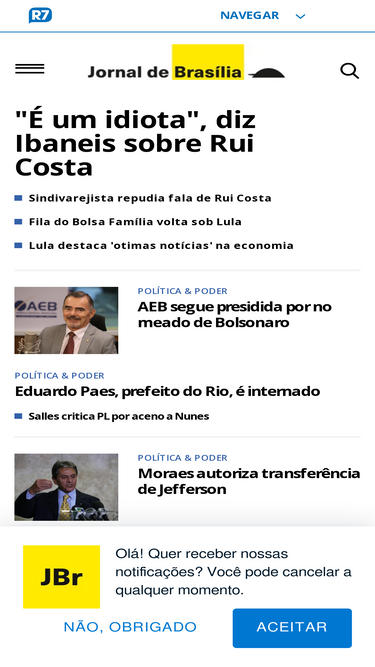Image resolution: width=375 pixels, height=667 pixels.
Task: Open Eduardo Paes, prefeito do Rio, é internado
Action: pos(167,391)
